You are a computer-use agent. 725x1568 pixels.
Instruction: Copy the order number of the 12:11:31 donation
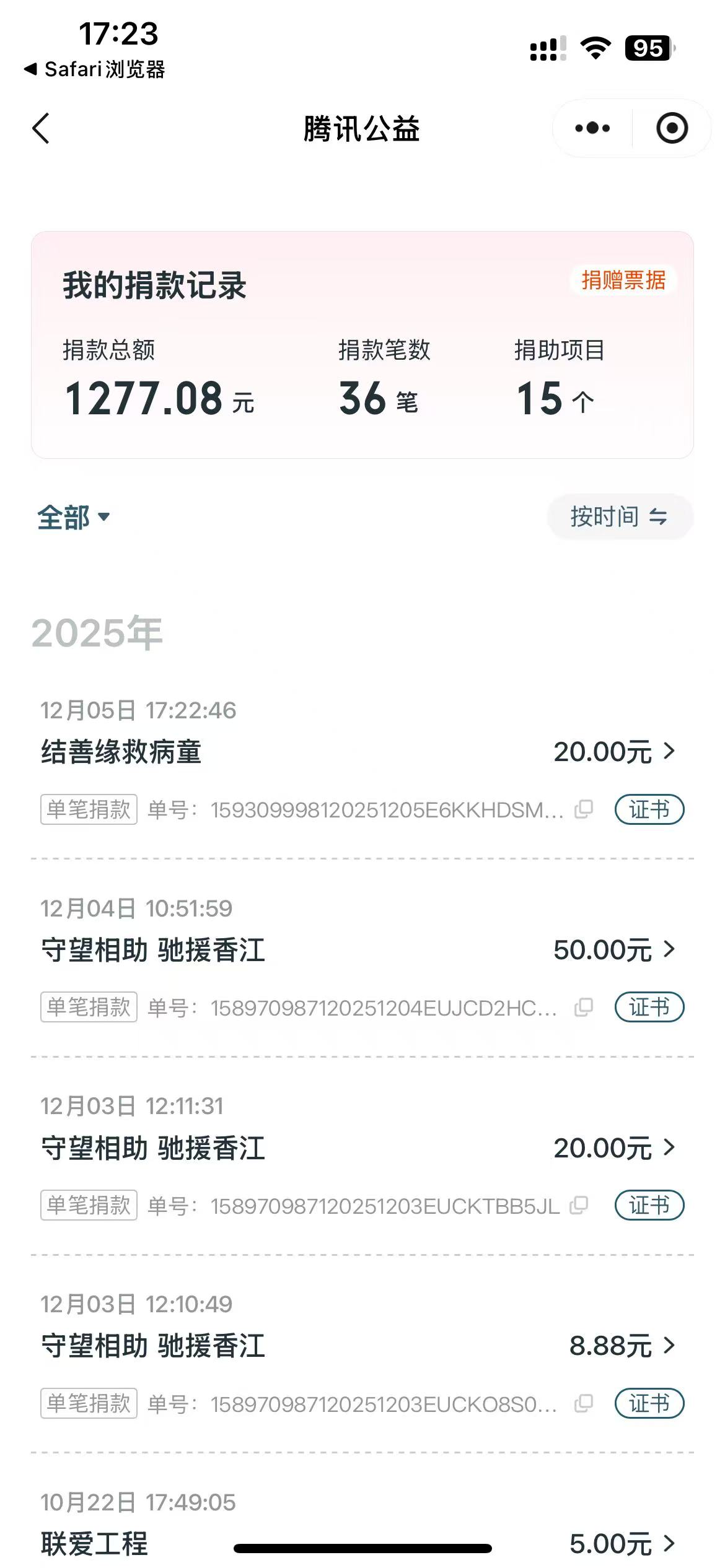pyautogui.click(x=579, y=1205)
